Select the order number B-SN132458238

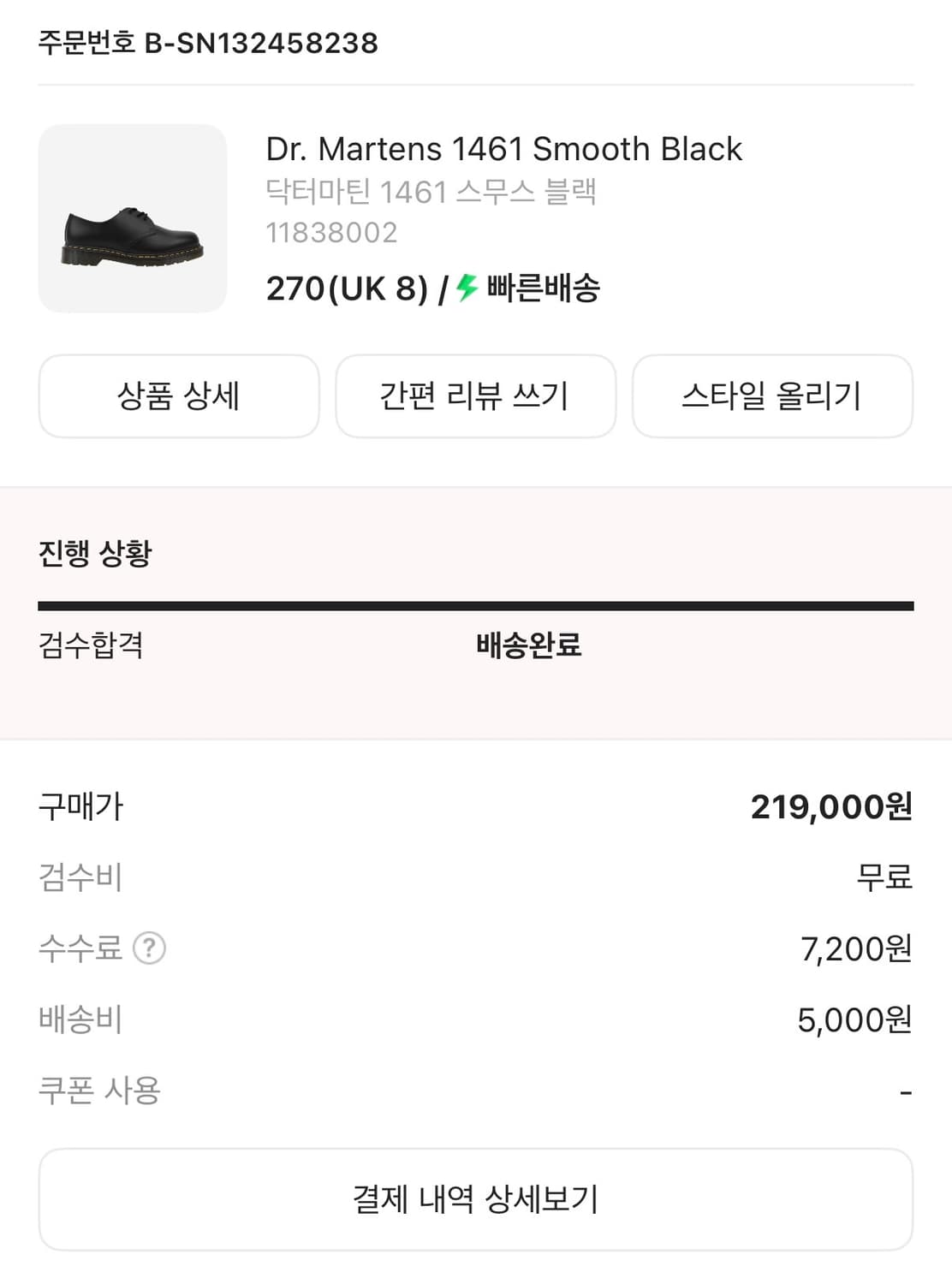(205, 40)
